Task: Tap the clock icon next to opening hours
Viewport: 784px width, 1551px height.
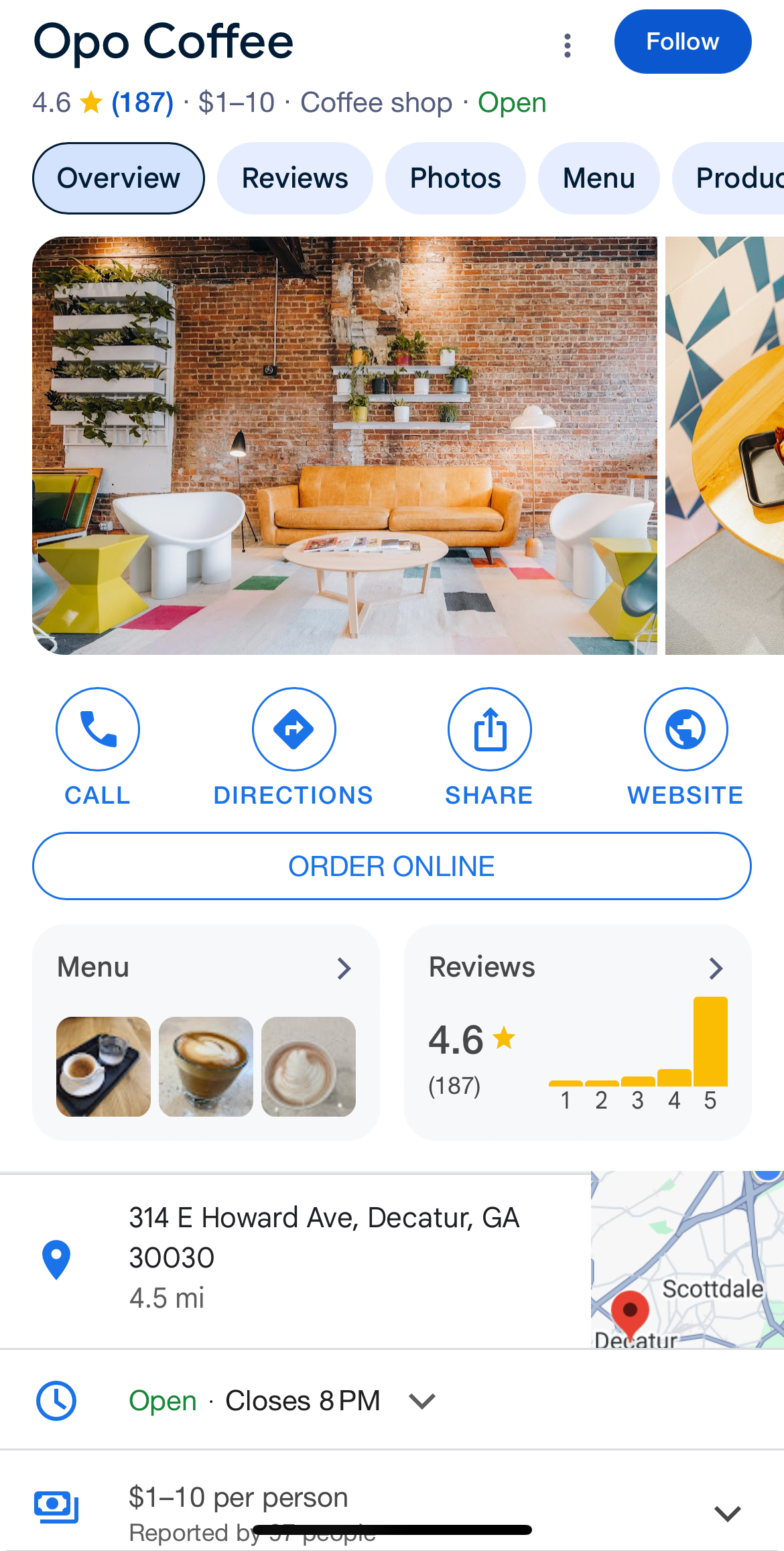Action: [x=57, y=1400]
